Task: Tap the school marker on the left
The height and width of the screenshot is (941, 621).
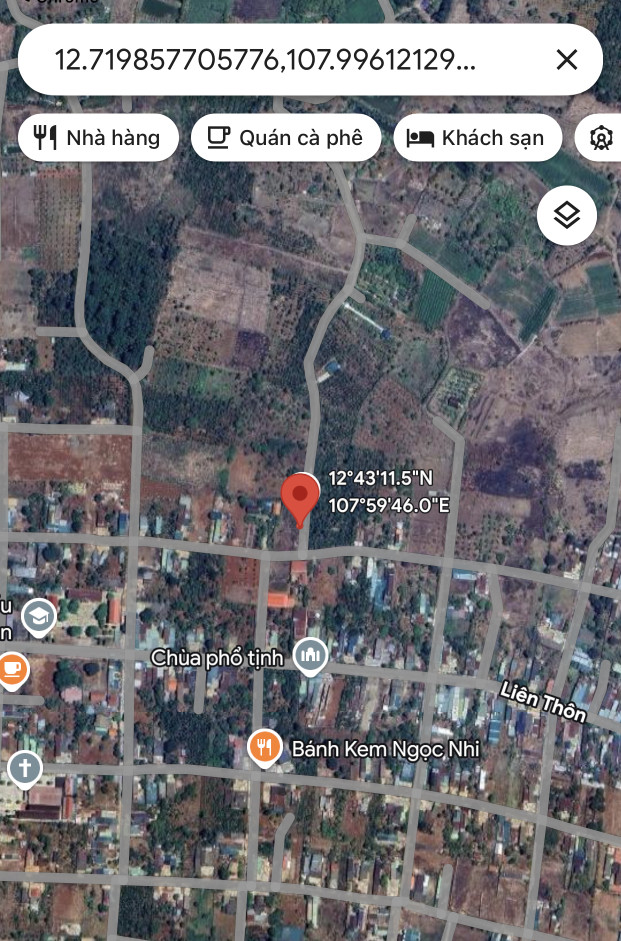Action: (39, 616)
